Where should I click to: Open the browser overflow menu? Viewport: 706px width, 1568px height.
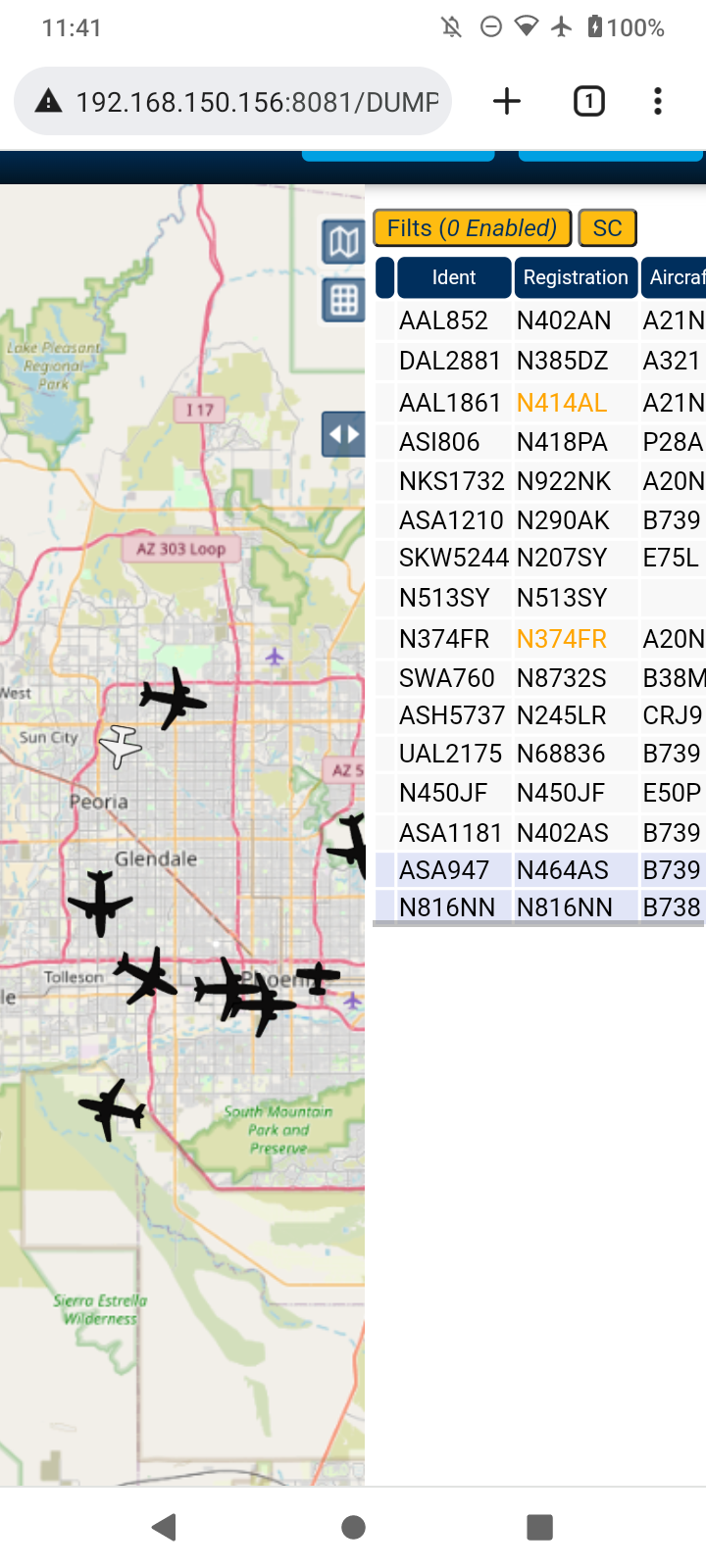tap(657, 101)
